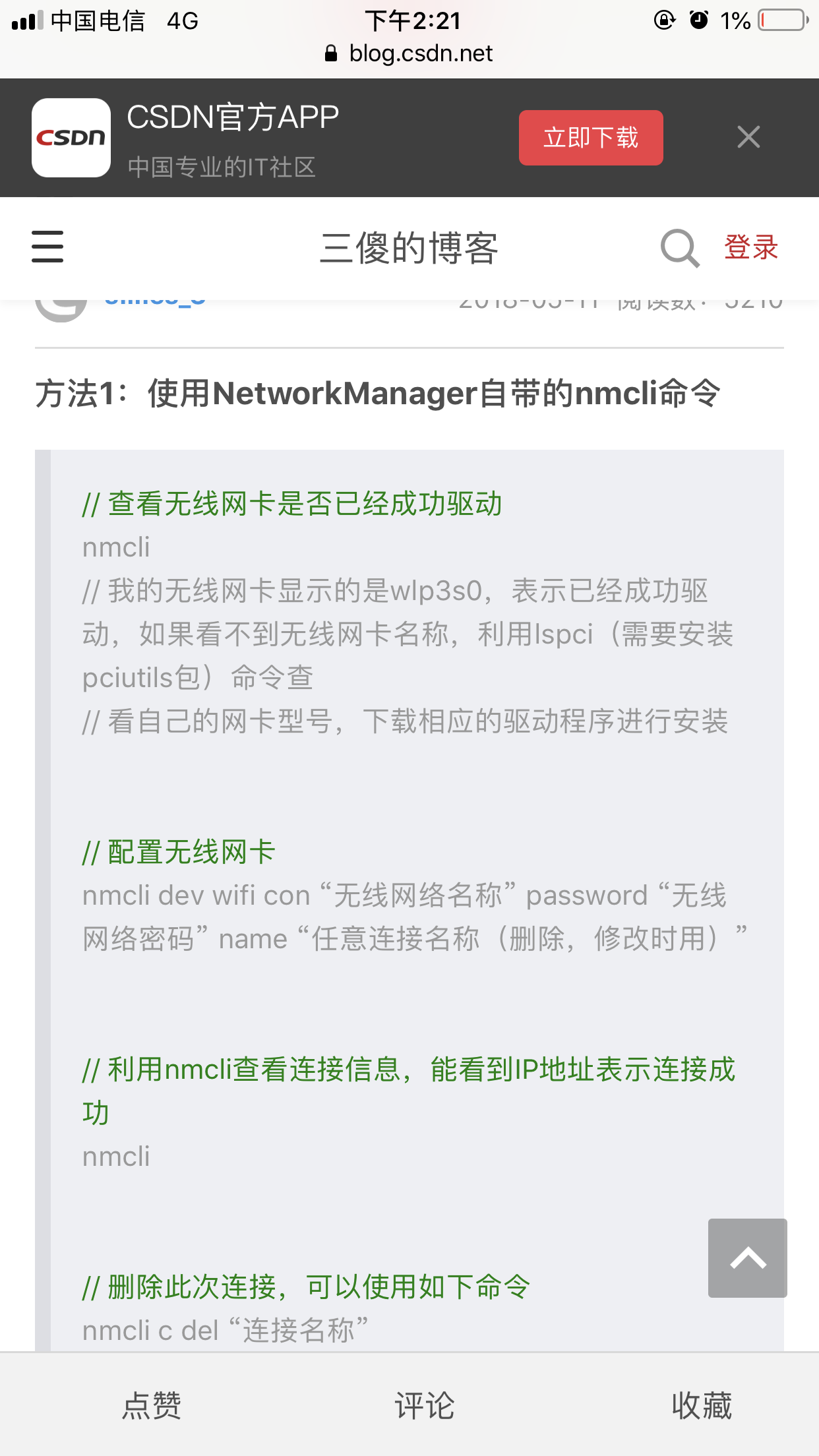Tap the 立即下载 download button
The image size is (819, 1456).
pos(590,138)
